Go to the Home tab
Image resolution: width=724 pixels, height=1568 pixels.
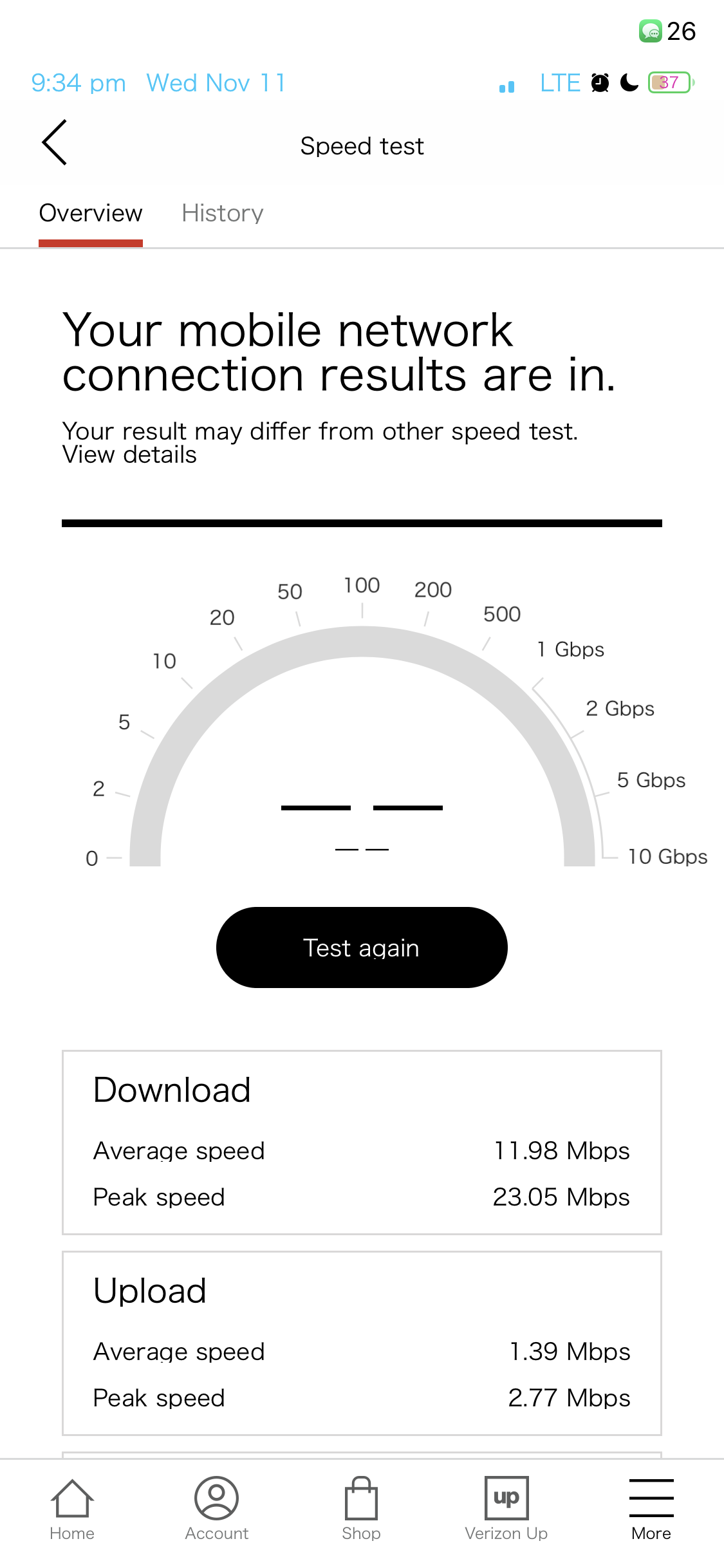(x=72, y=1509)
